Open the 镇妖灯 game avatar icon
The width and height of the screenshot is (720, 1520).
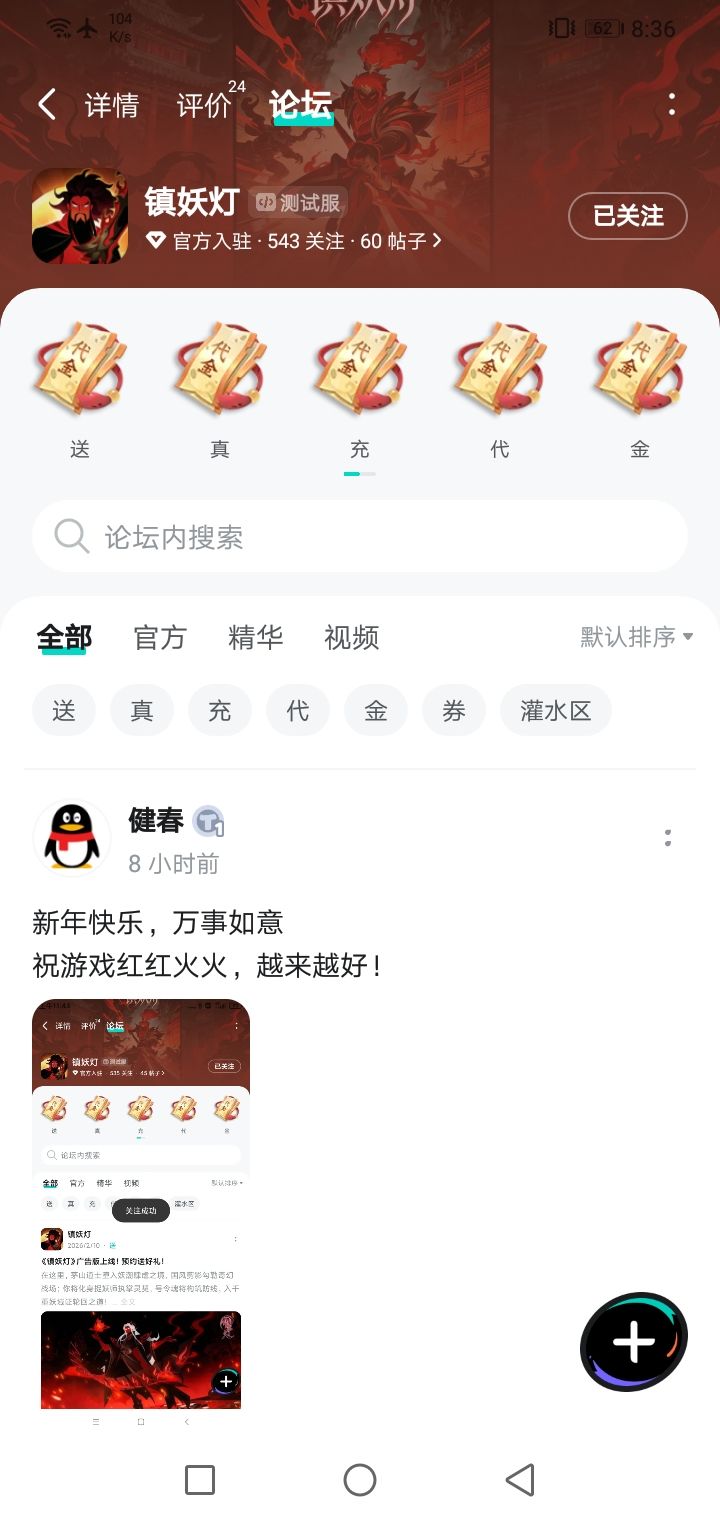tap(80, 215)
